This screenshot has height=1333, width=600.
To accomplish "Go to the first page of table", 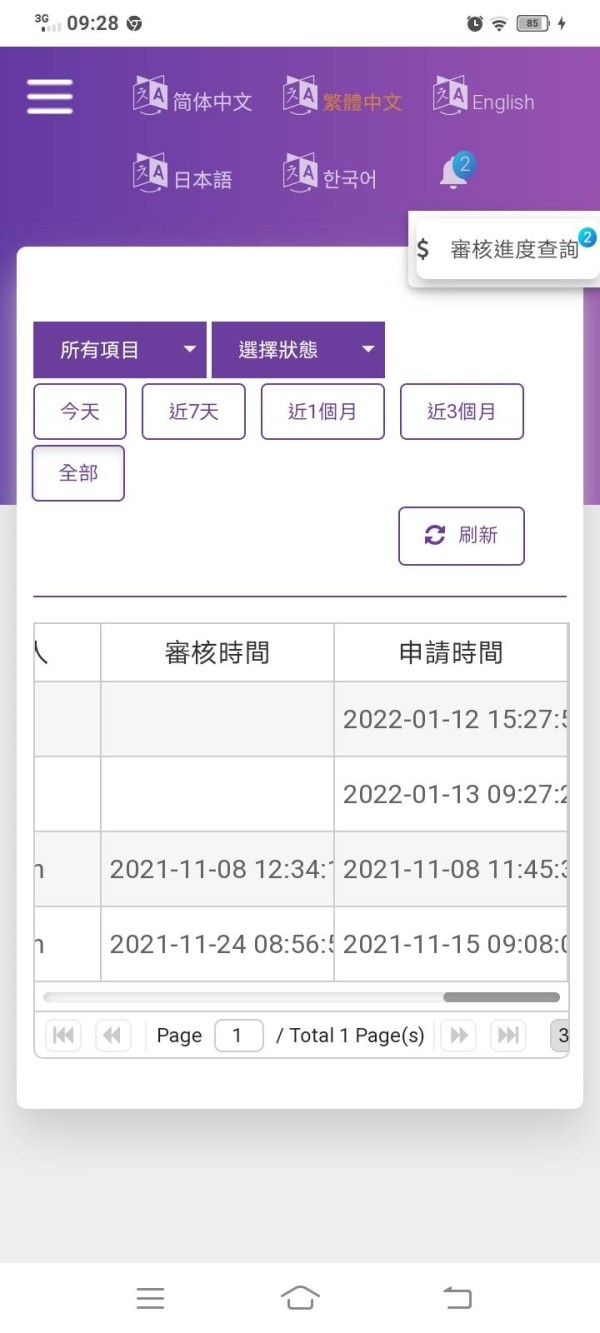I will pyautogui.click(x=63, y=1035).
